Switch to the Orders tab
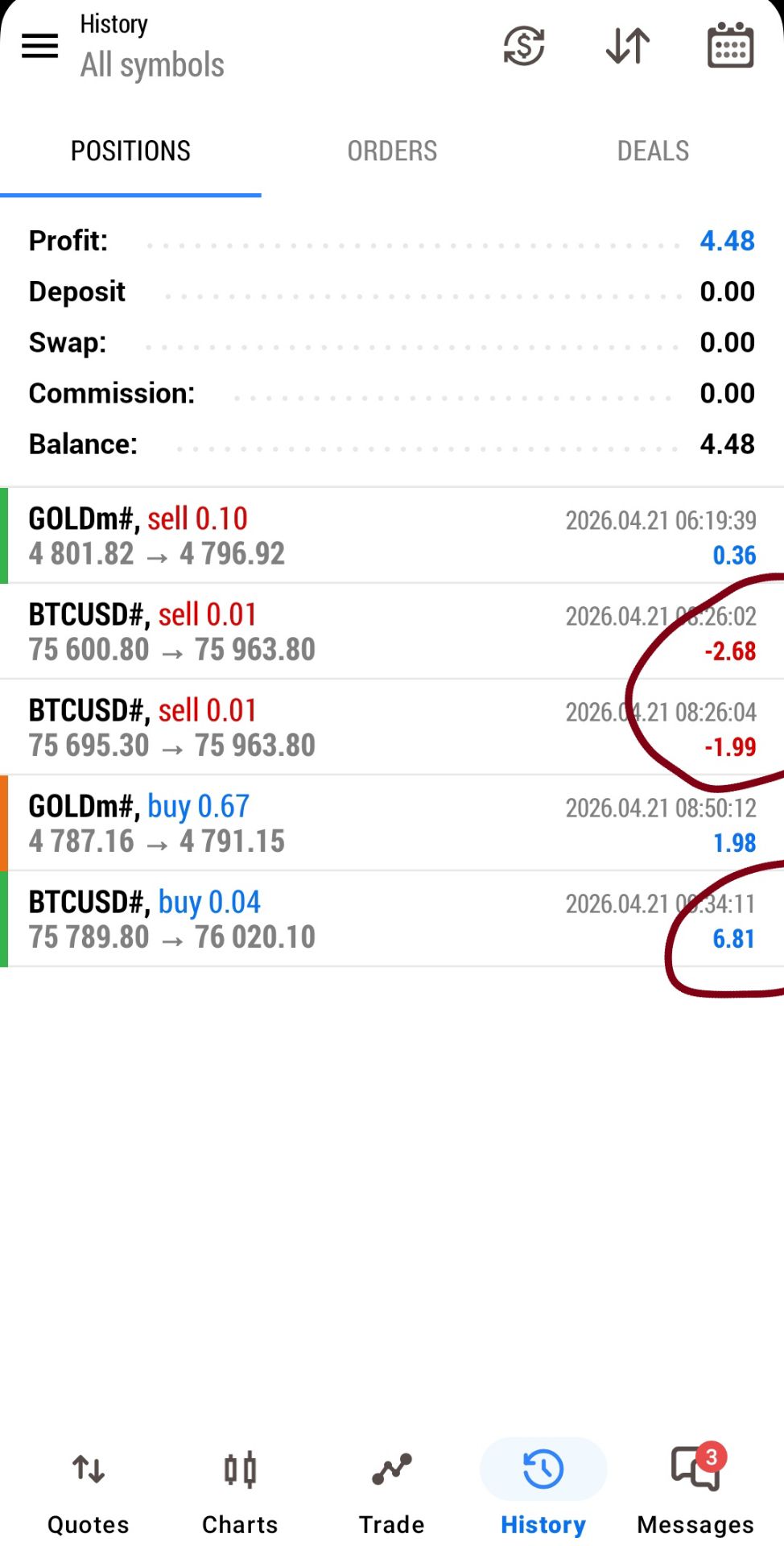The image size is (784, 1546). [x=392, y=151]
